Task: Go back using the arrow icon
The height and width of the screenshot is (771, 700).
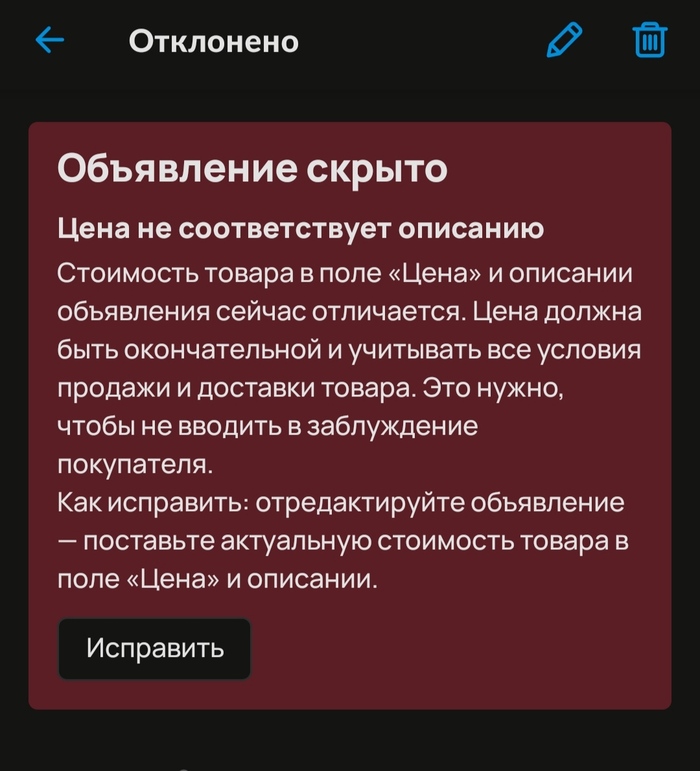Action: coord(49,41)
